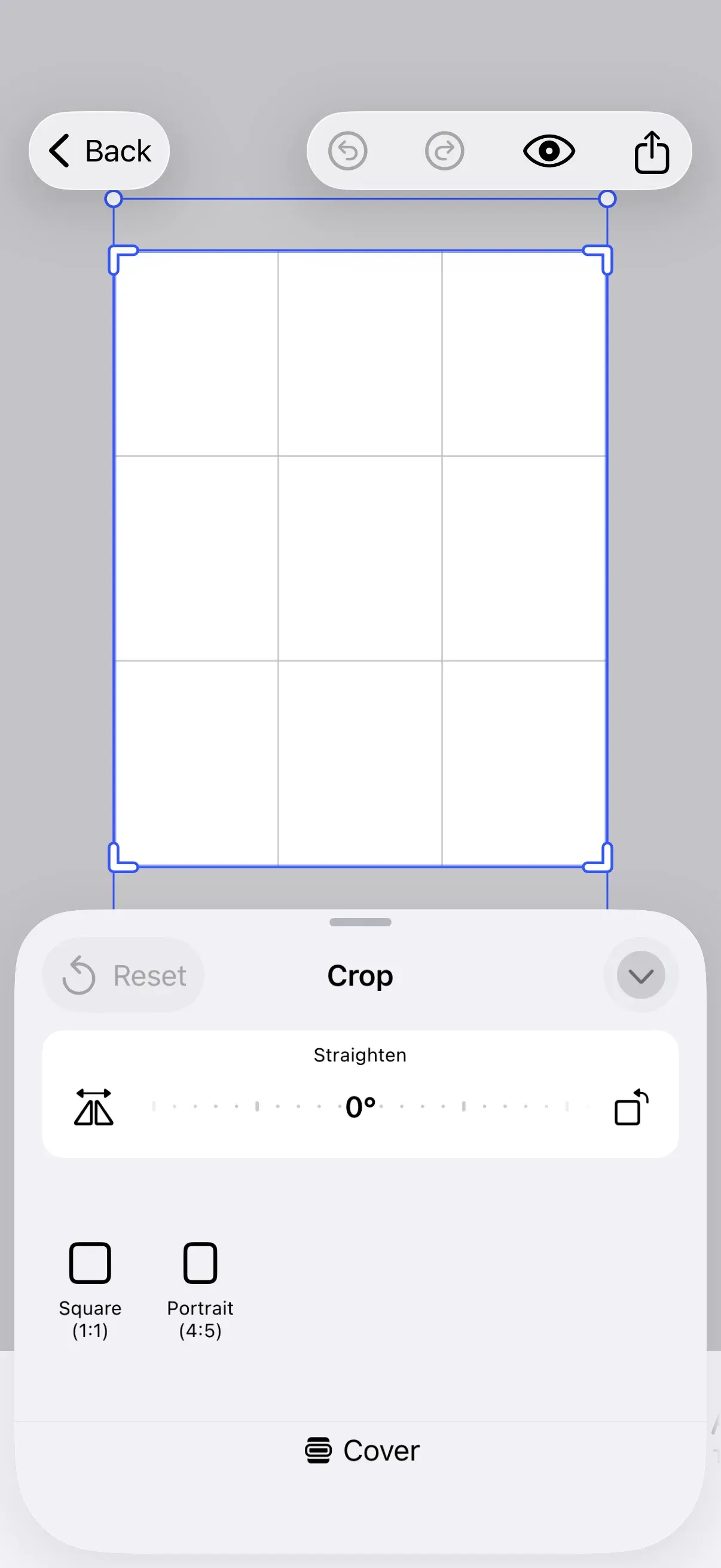Image resolution: width=721 pixels, height=1568 pixels.
Task: Undo the last edit
Action: (x=347, y=150)
